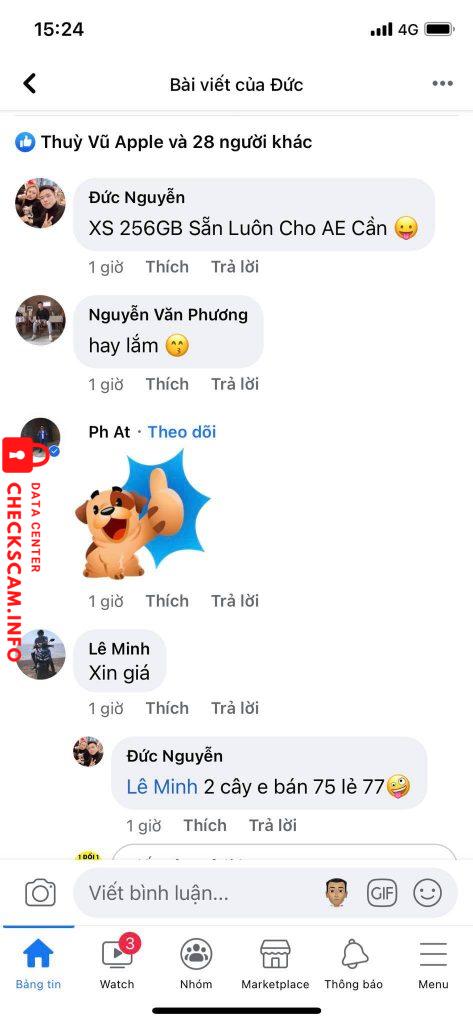Open the Lê Minh mention in Đức Nguyễn's reply
Screen dimensions: 473x1024
click(x=162, y=787)
